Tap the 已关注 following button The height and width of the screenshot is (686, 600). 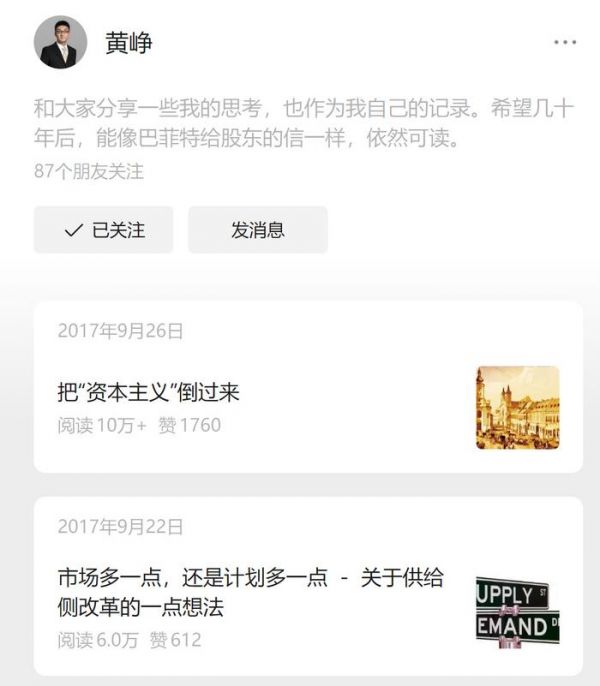(103, 230)
